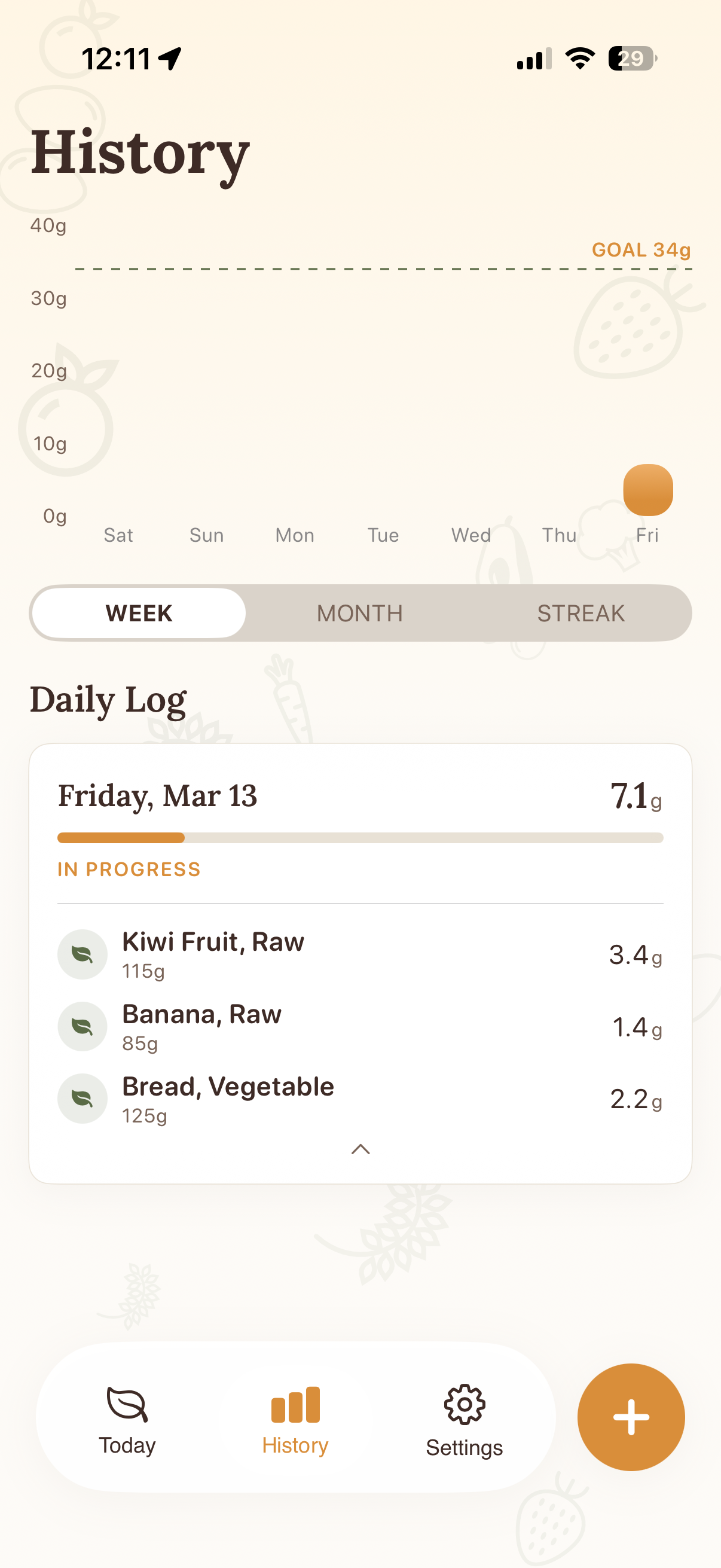Click the leaf icon beside Bread, Vegetable
This screenshot has height=1568, width=721.
[x=82, y=1098]
